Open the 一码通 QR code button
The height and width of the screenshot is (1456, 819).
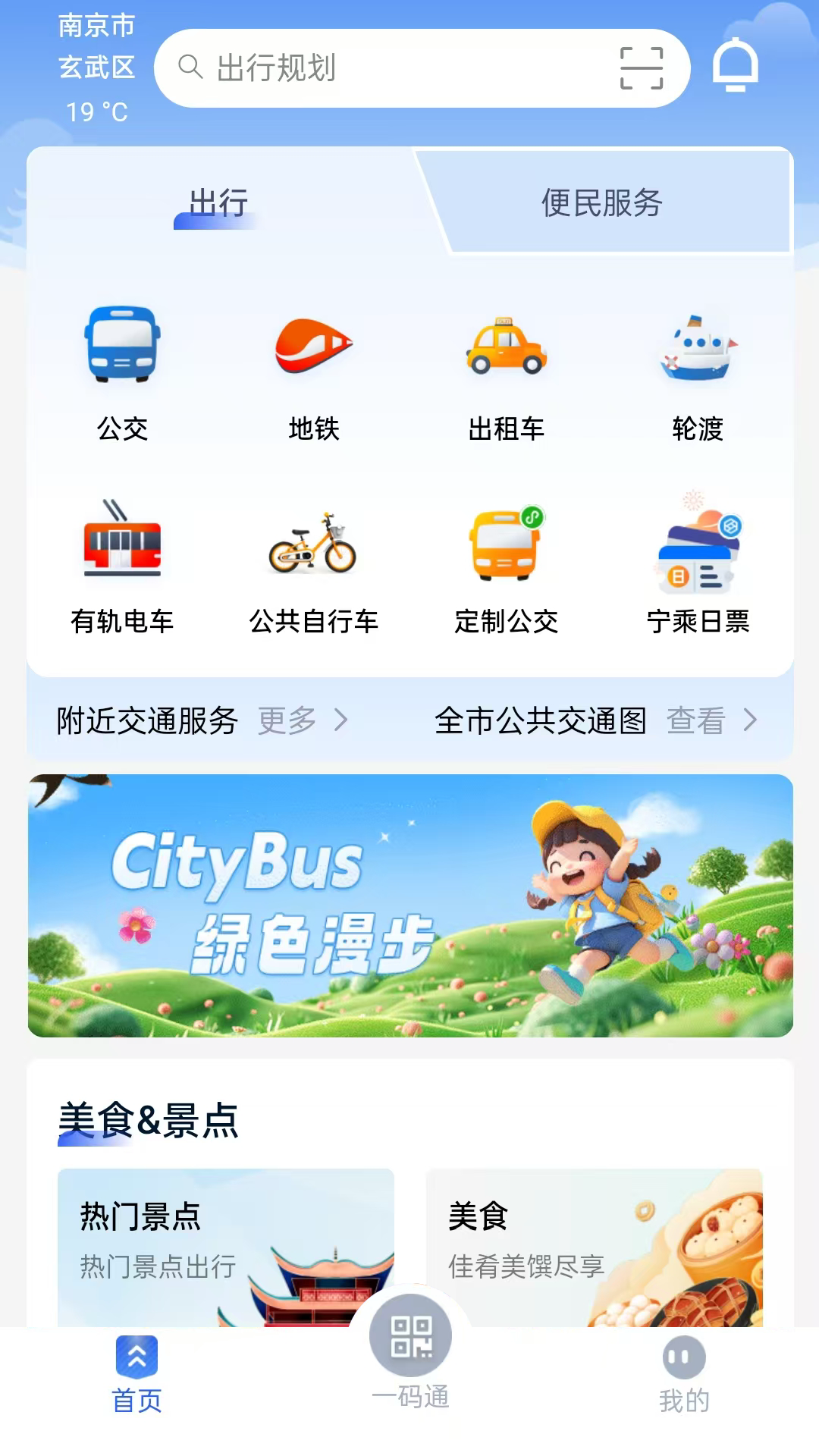[409, 1346]
